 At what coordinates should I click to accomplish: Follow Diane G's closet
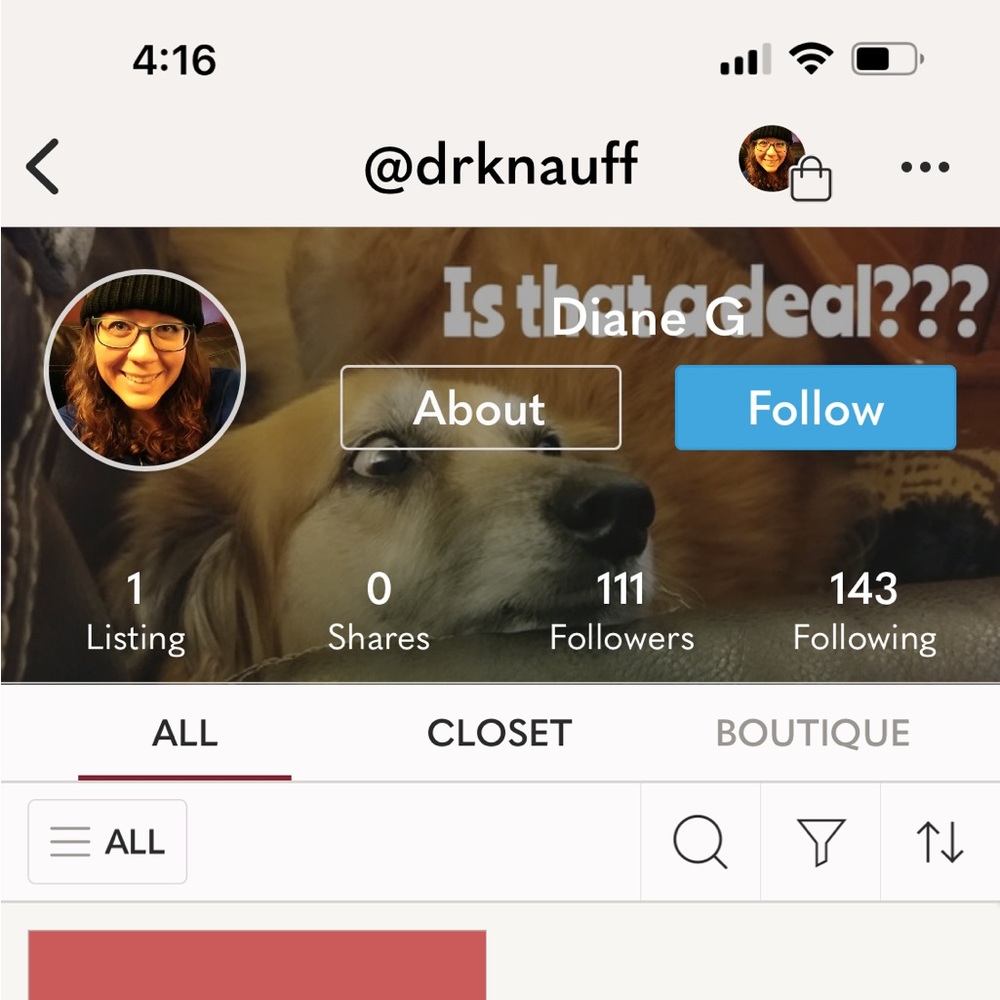coord(815,408)
